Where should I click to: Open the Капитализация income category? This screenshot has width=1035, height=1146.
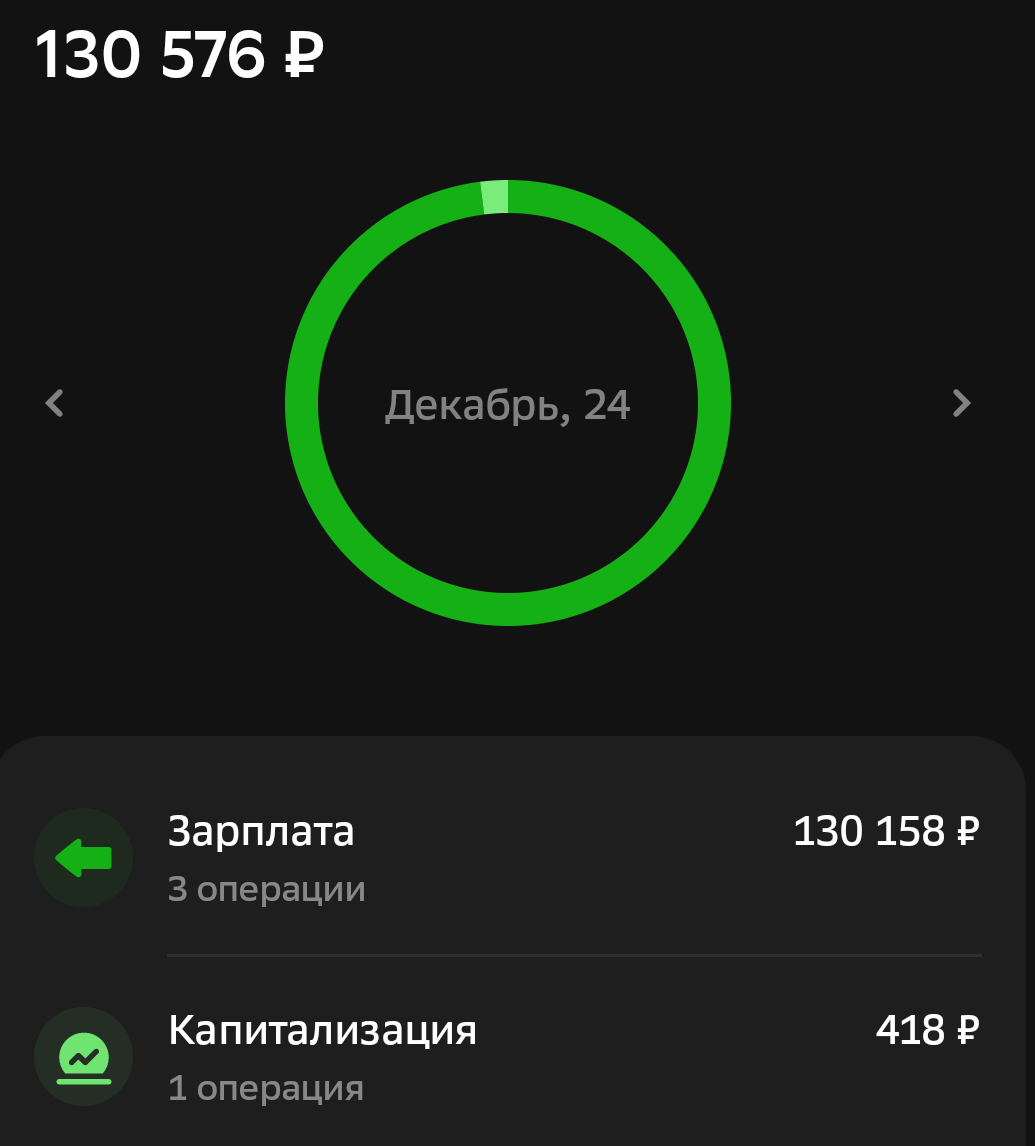tap(508, 1056)
